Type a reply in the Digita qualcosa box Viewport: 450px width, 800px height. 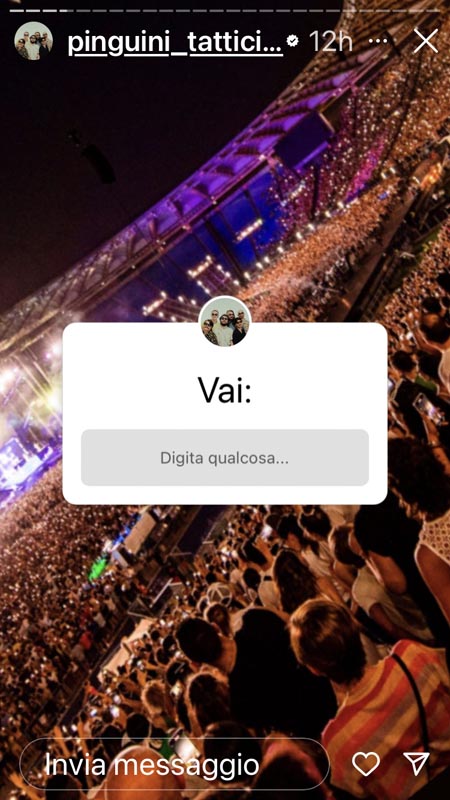pos(225,458)
